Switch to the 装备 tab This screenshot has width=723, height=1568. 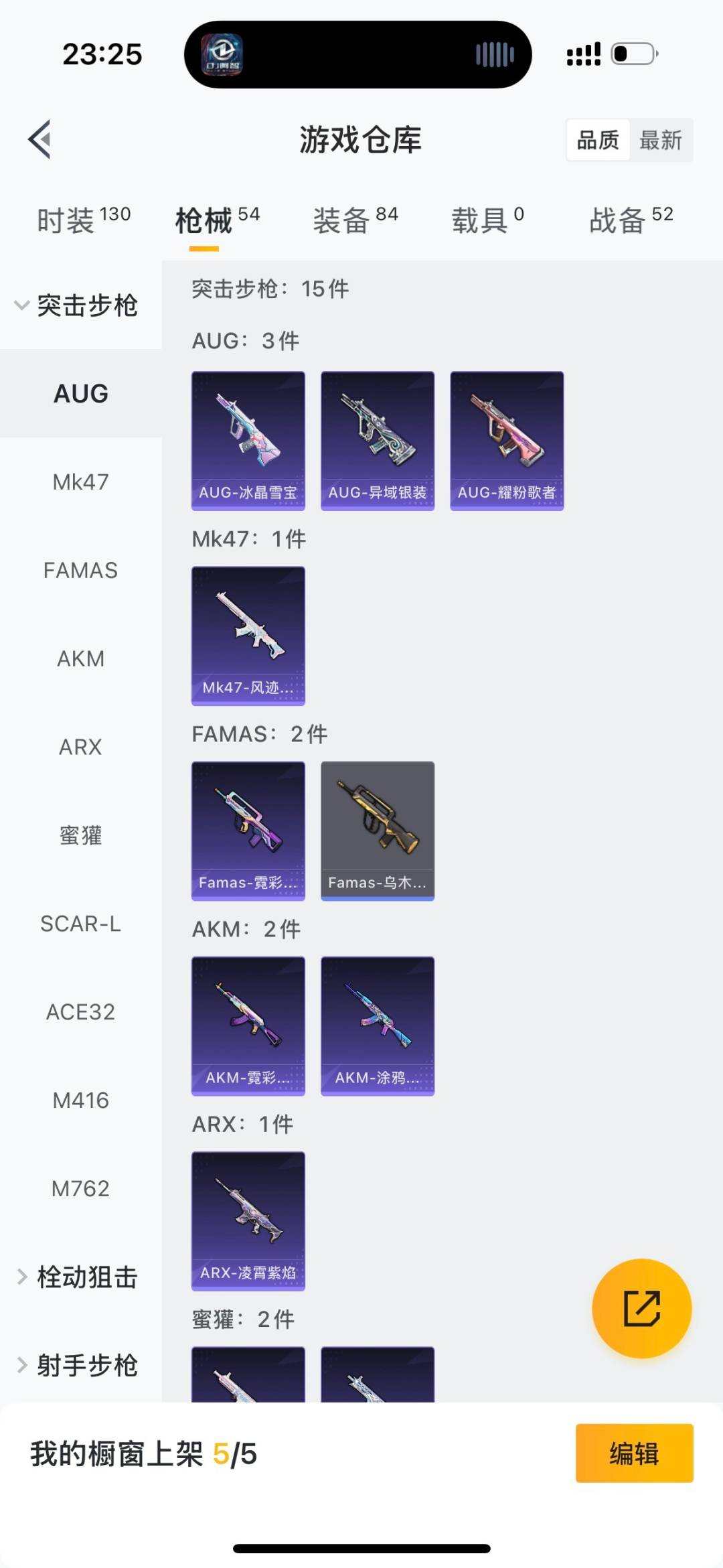(x=355, y=220)
